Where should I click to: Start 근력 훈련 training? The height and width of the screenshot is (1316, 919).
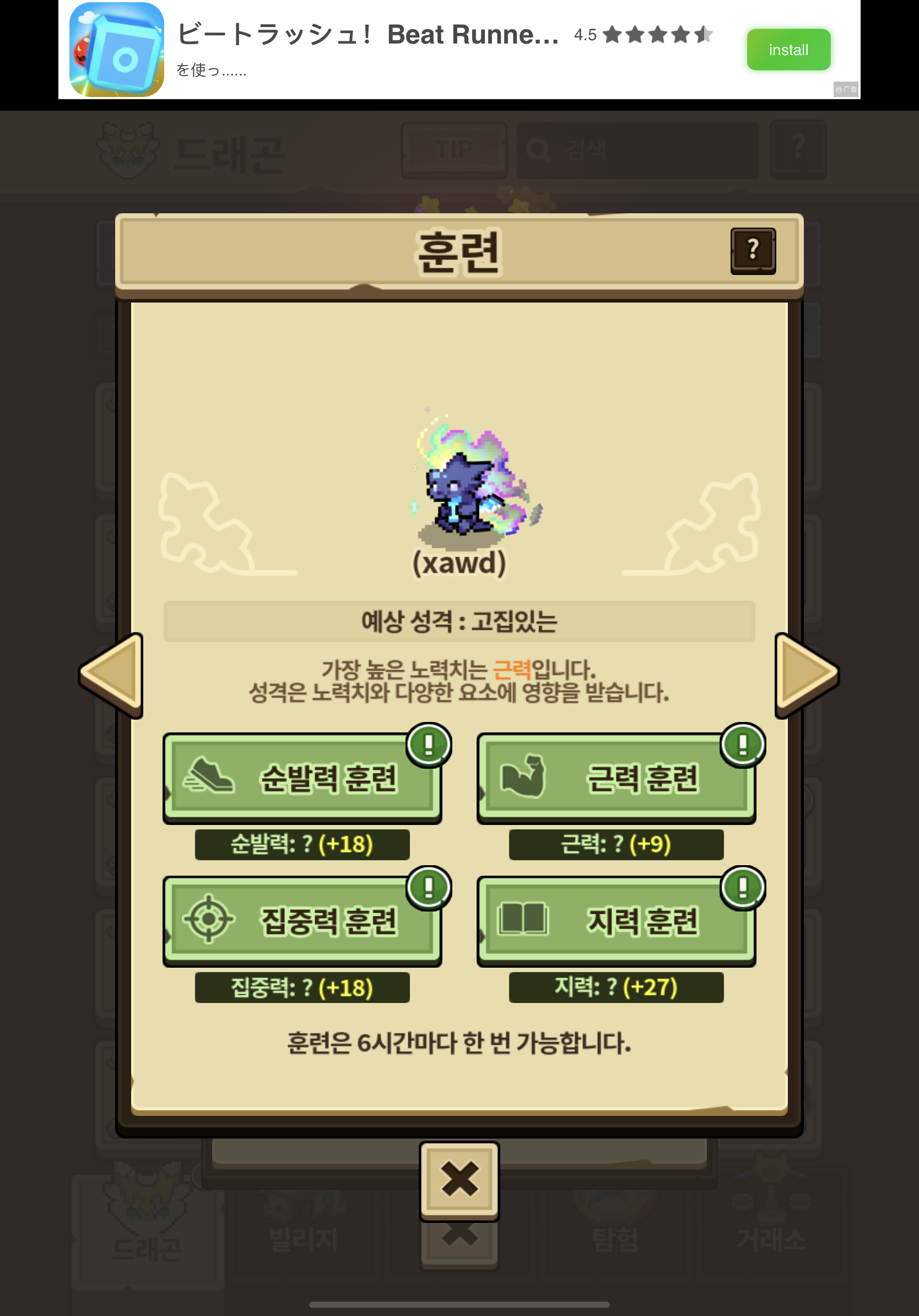tap(616, 778)
